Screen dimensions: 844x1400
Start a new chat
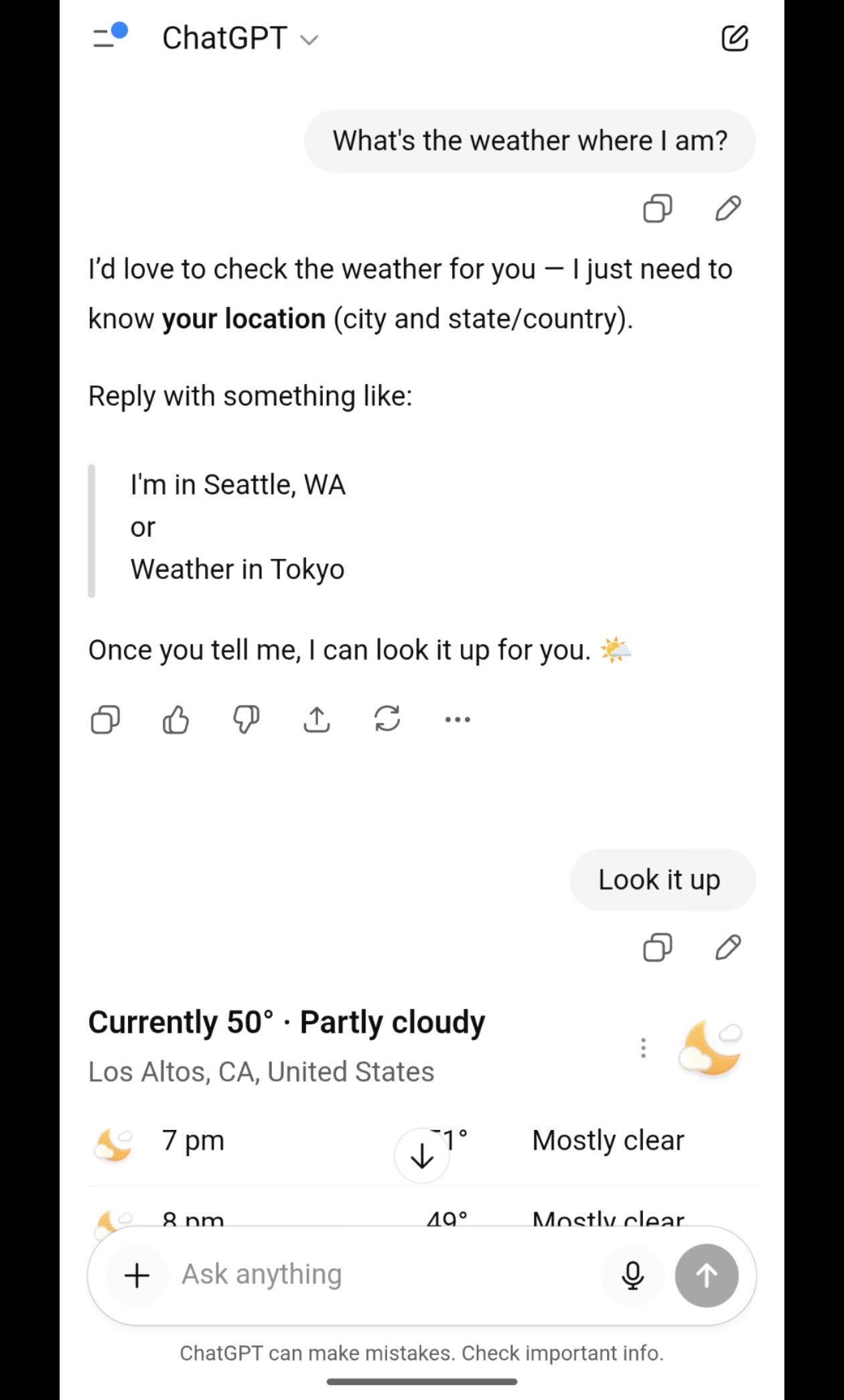[734, 38]
